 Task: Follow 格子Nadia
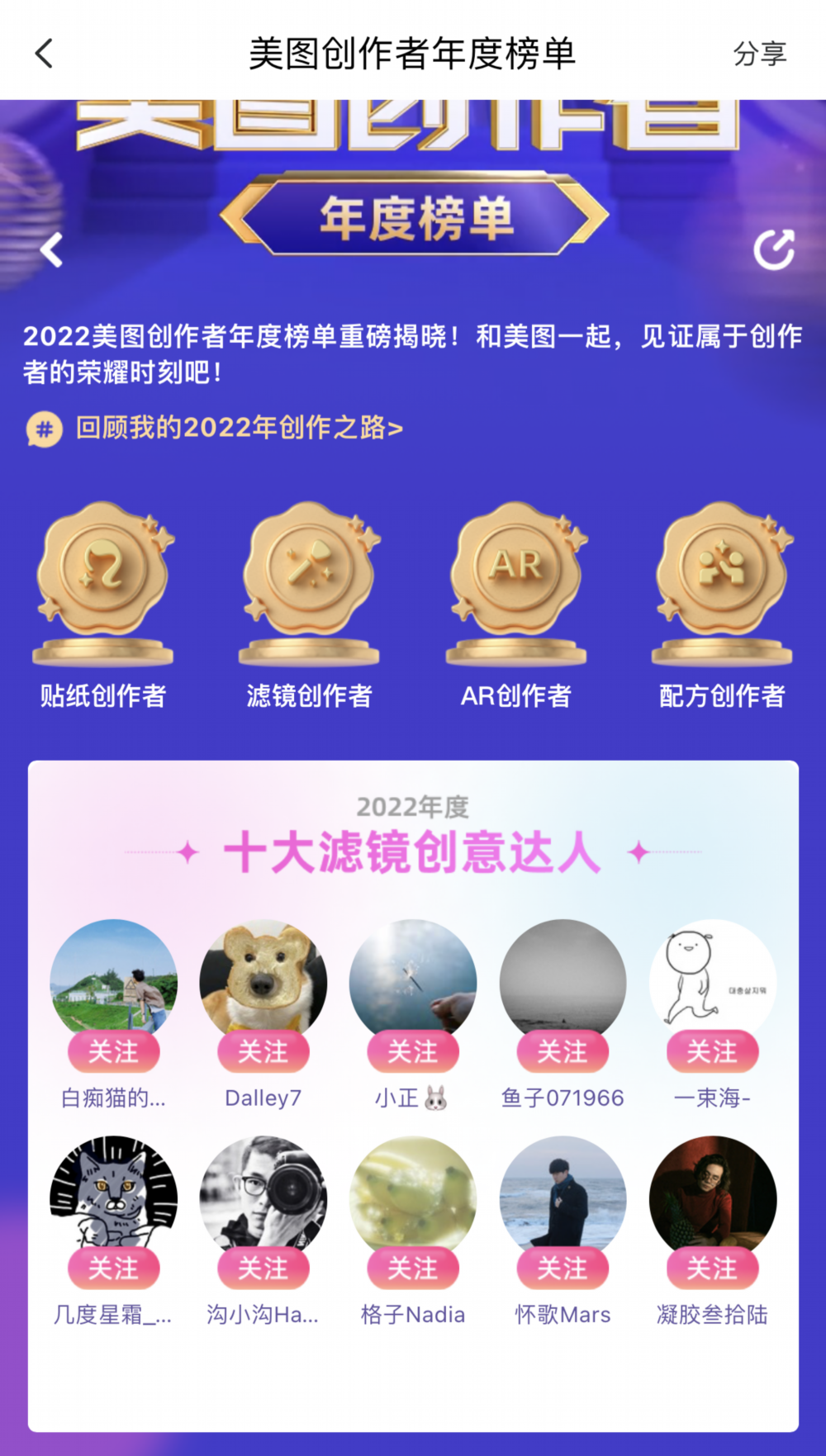tap(413, 1268)
